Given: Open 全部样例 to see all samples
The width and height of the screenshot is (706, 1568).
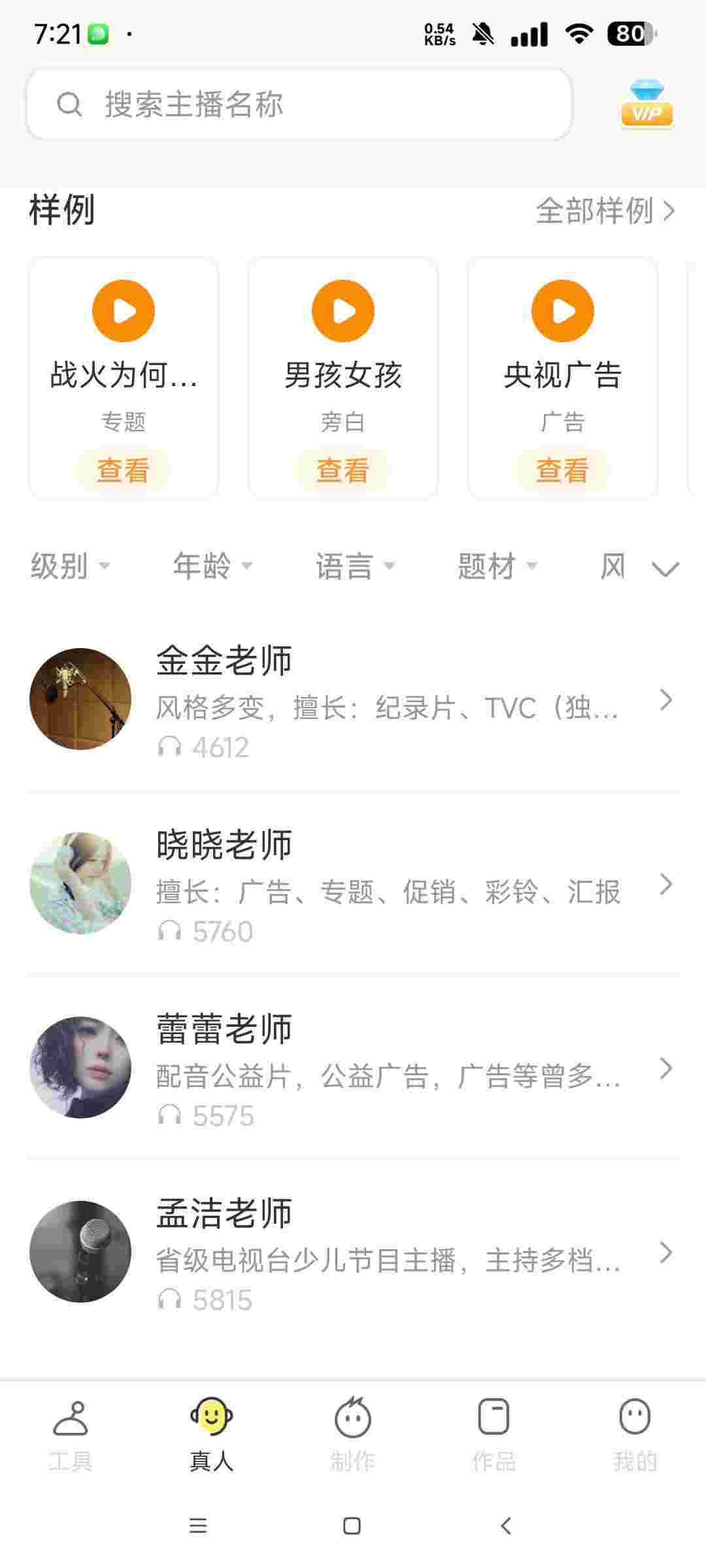Looking at the screenshot, I should [x=605, y=211].
